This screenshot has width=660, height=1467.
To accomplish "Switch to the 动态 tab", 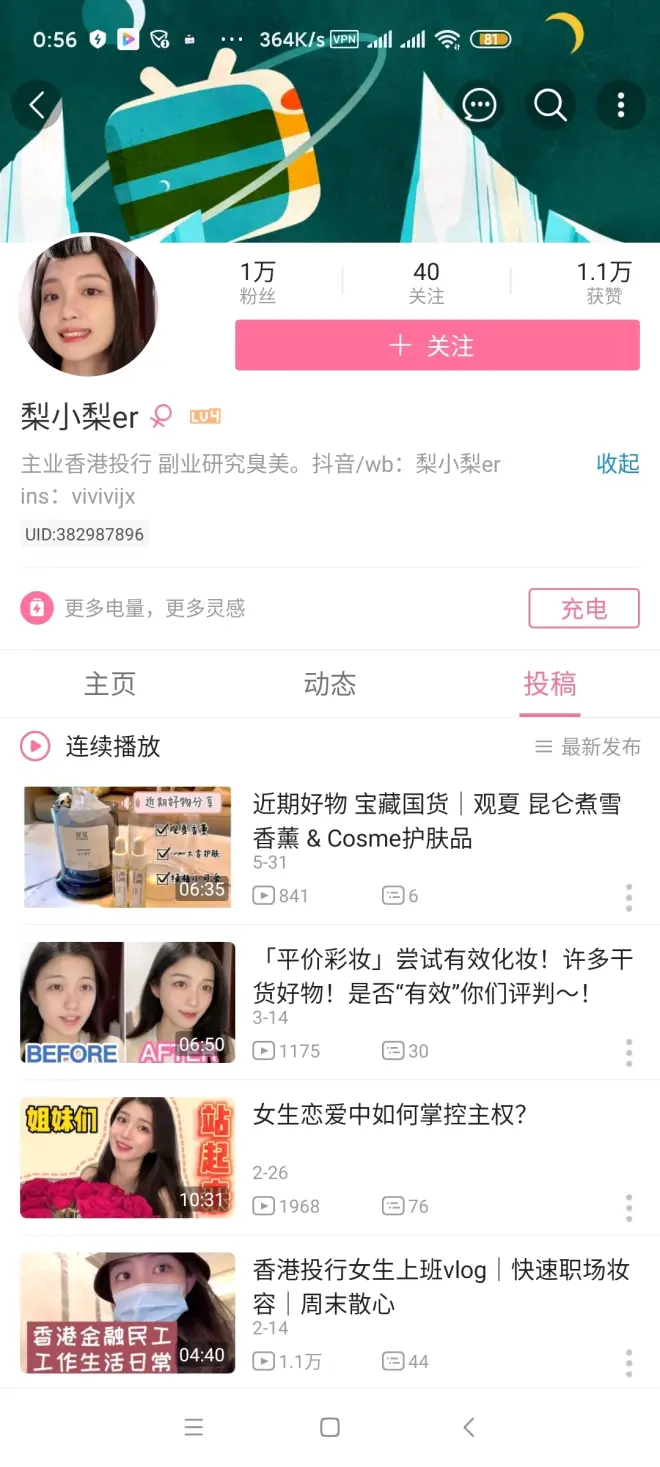I will 330,684.
